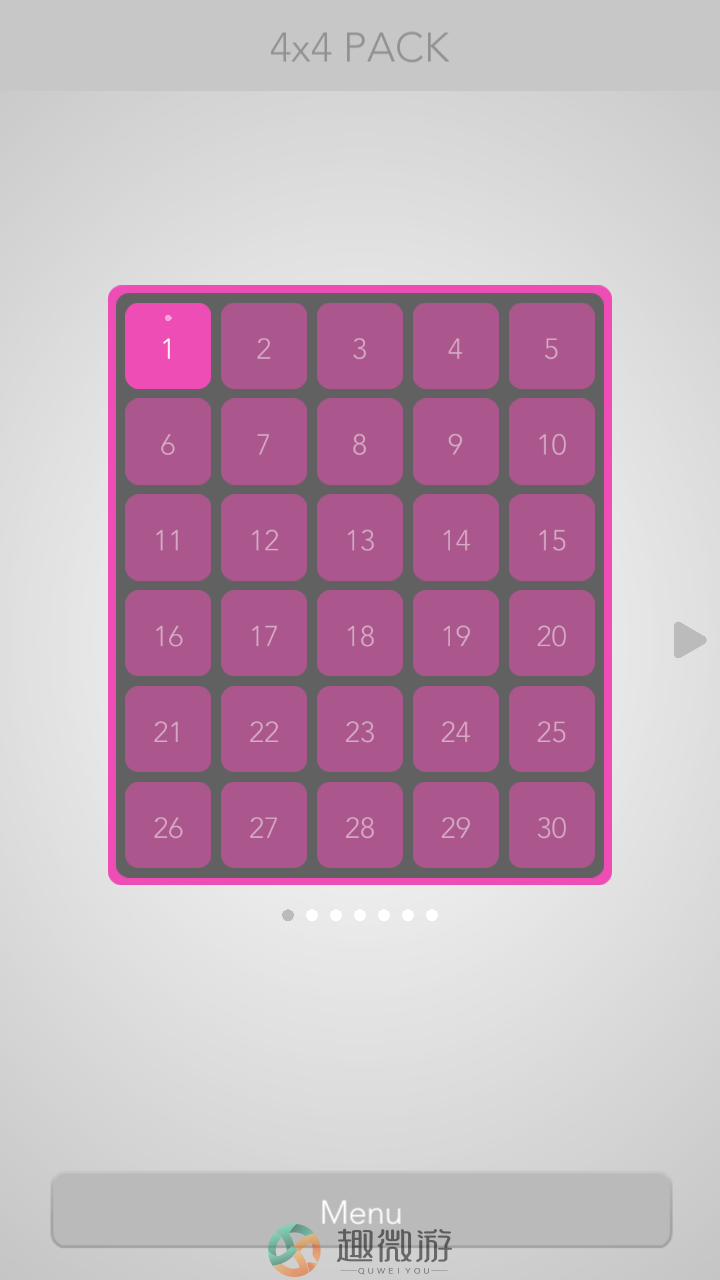Select level 4
720x1280 pixels.
[x=456, y=346]
